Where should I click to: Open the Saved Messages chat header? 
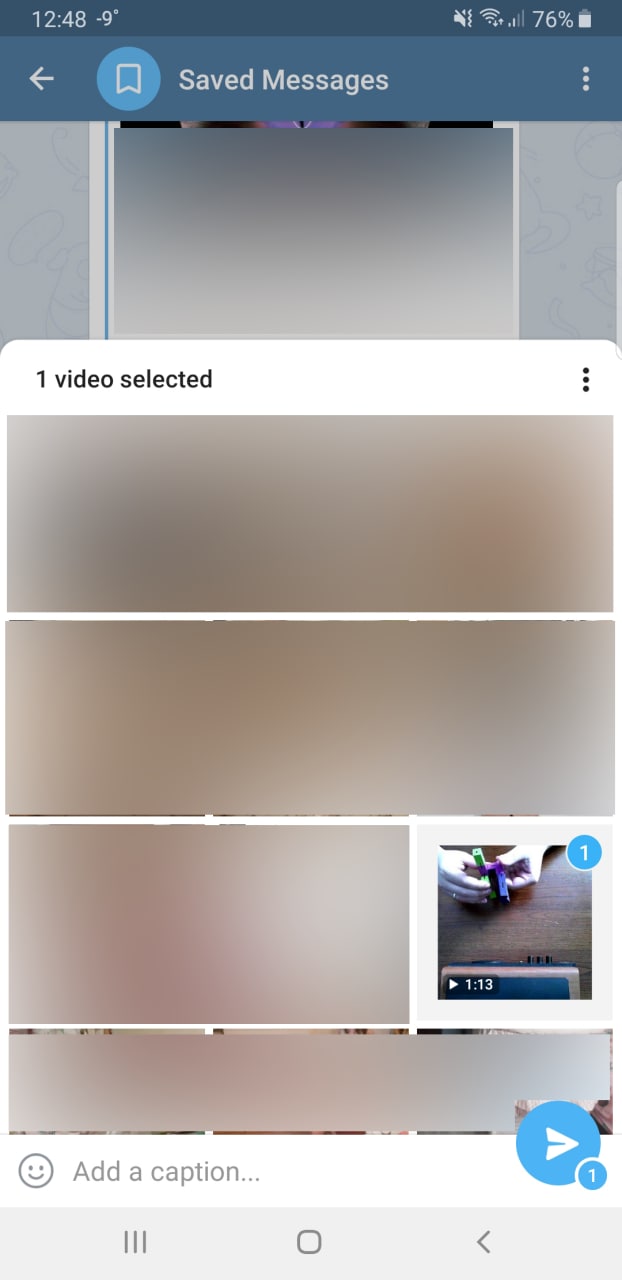[283, 80]
